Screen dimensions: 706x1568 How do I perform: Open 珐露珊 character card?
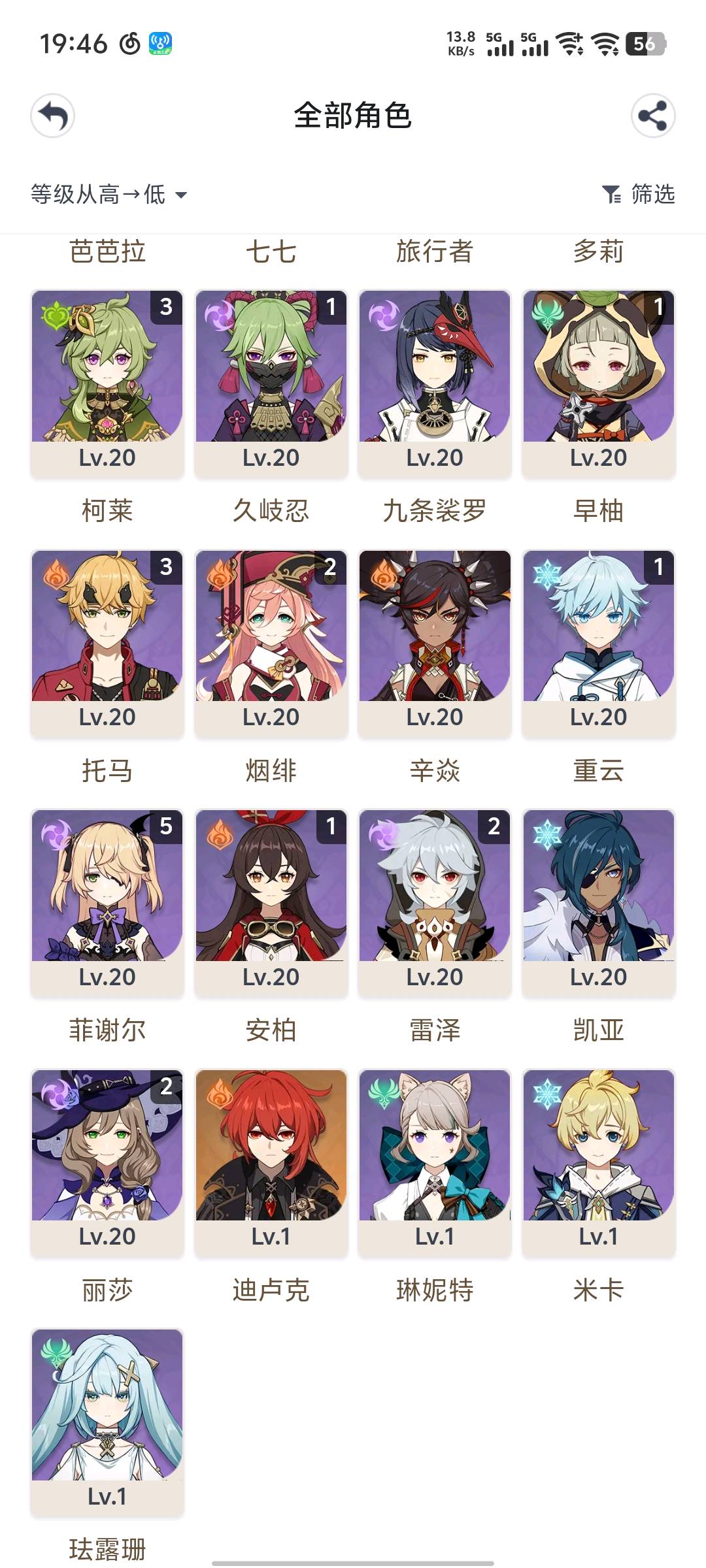pos(107,1422)
